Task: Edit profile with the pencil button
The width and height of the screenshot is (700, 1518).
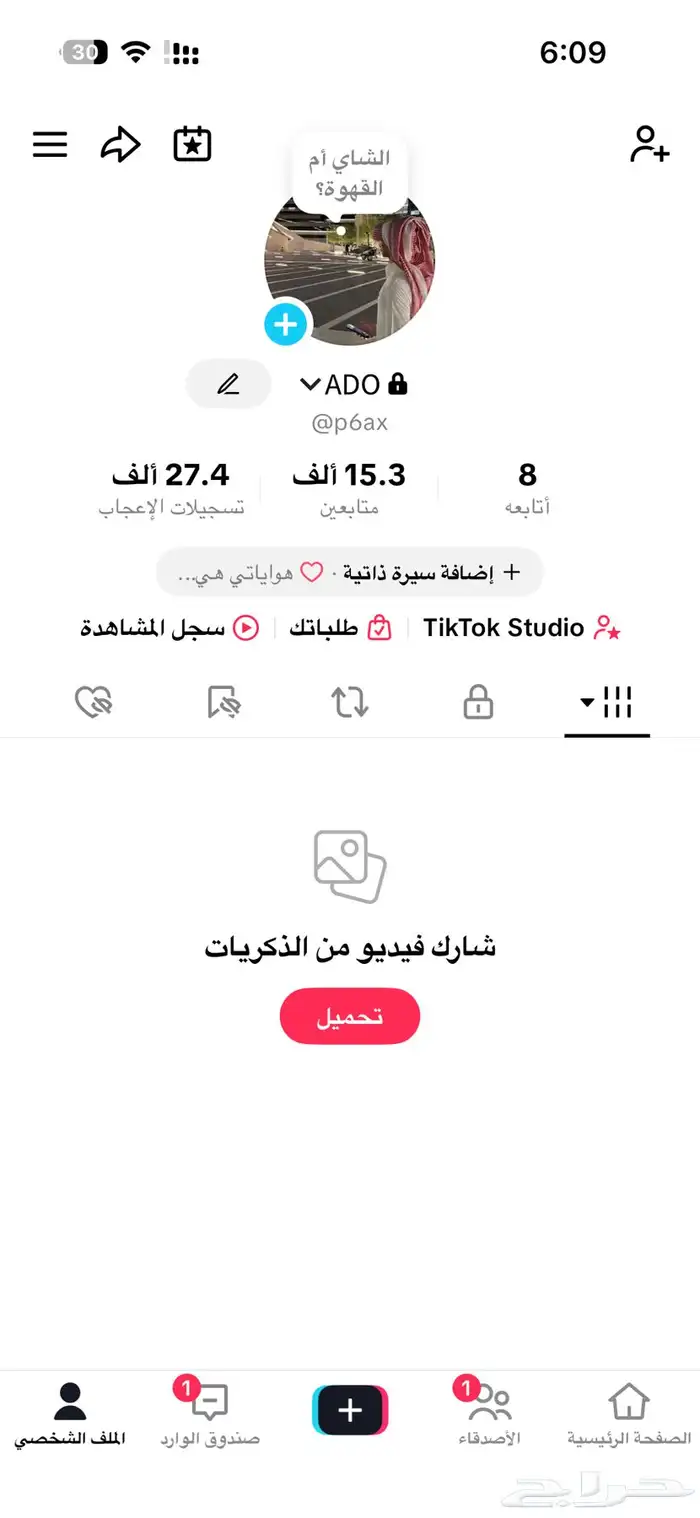Action: pos(229,384)
